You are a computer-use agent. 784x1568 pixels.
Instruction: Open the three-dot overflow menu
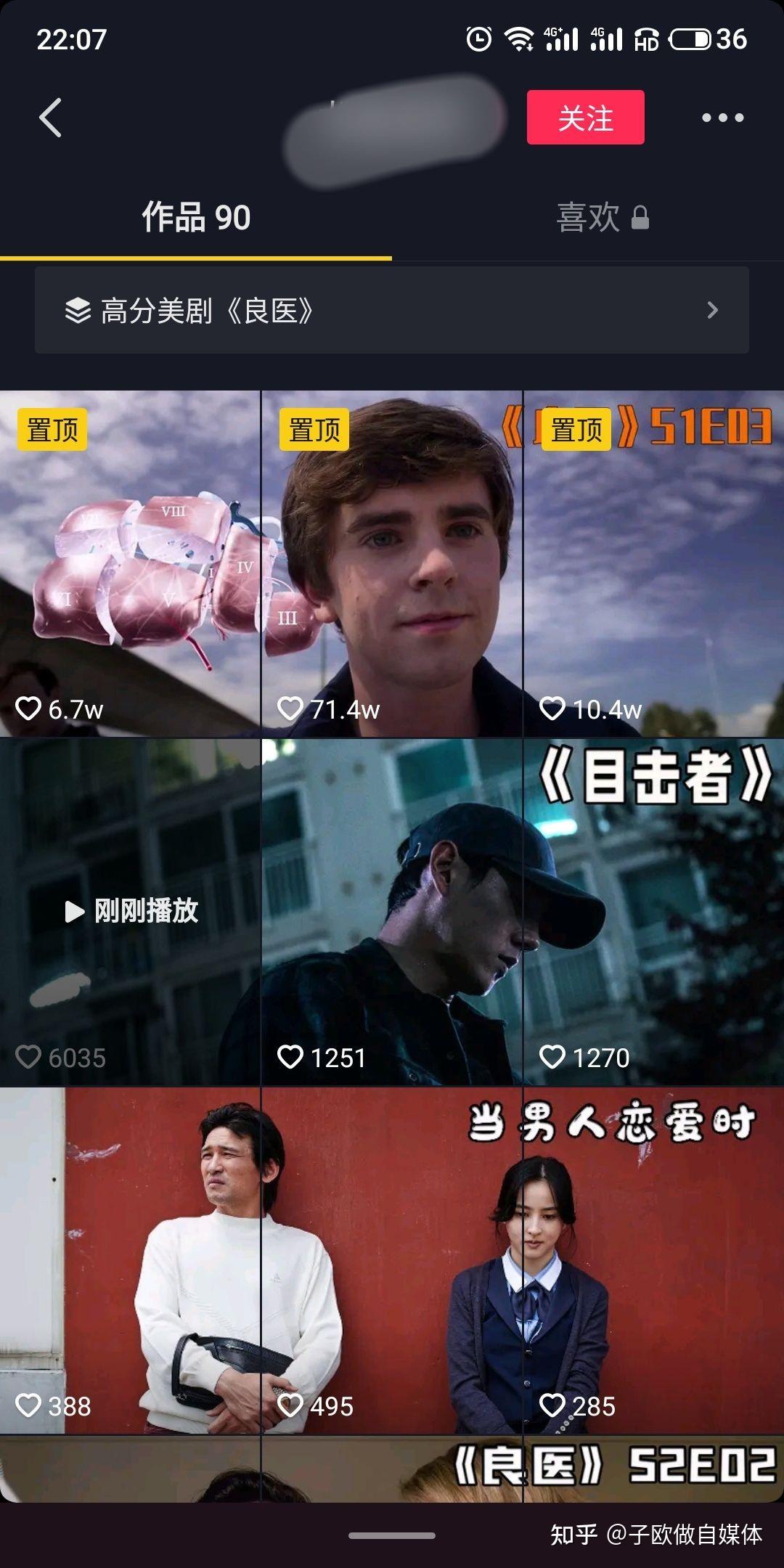[722, 118]
